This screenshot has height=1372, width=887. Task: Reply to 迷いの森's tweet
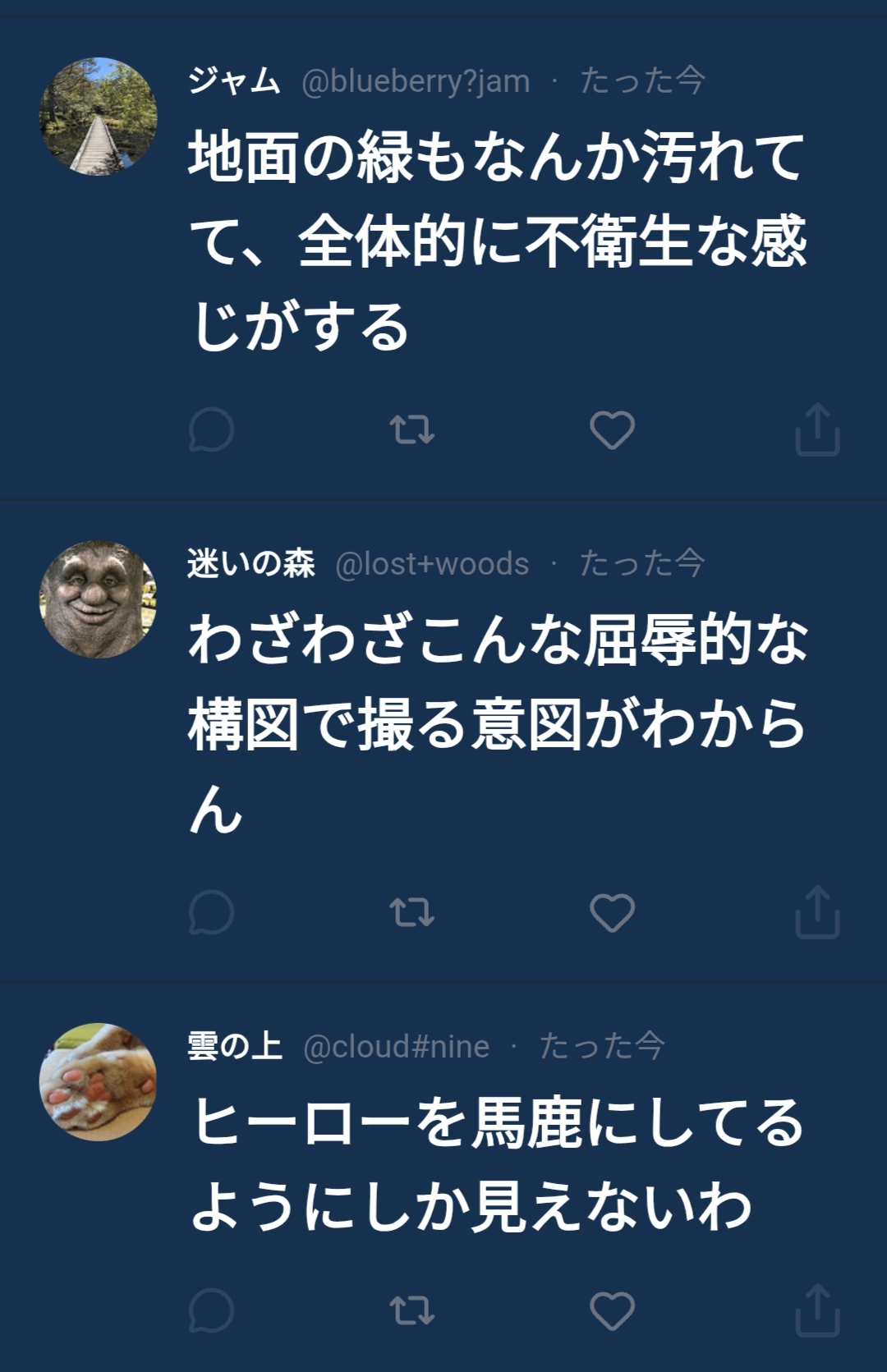pos(211,912)
